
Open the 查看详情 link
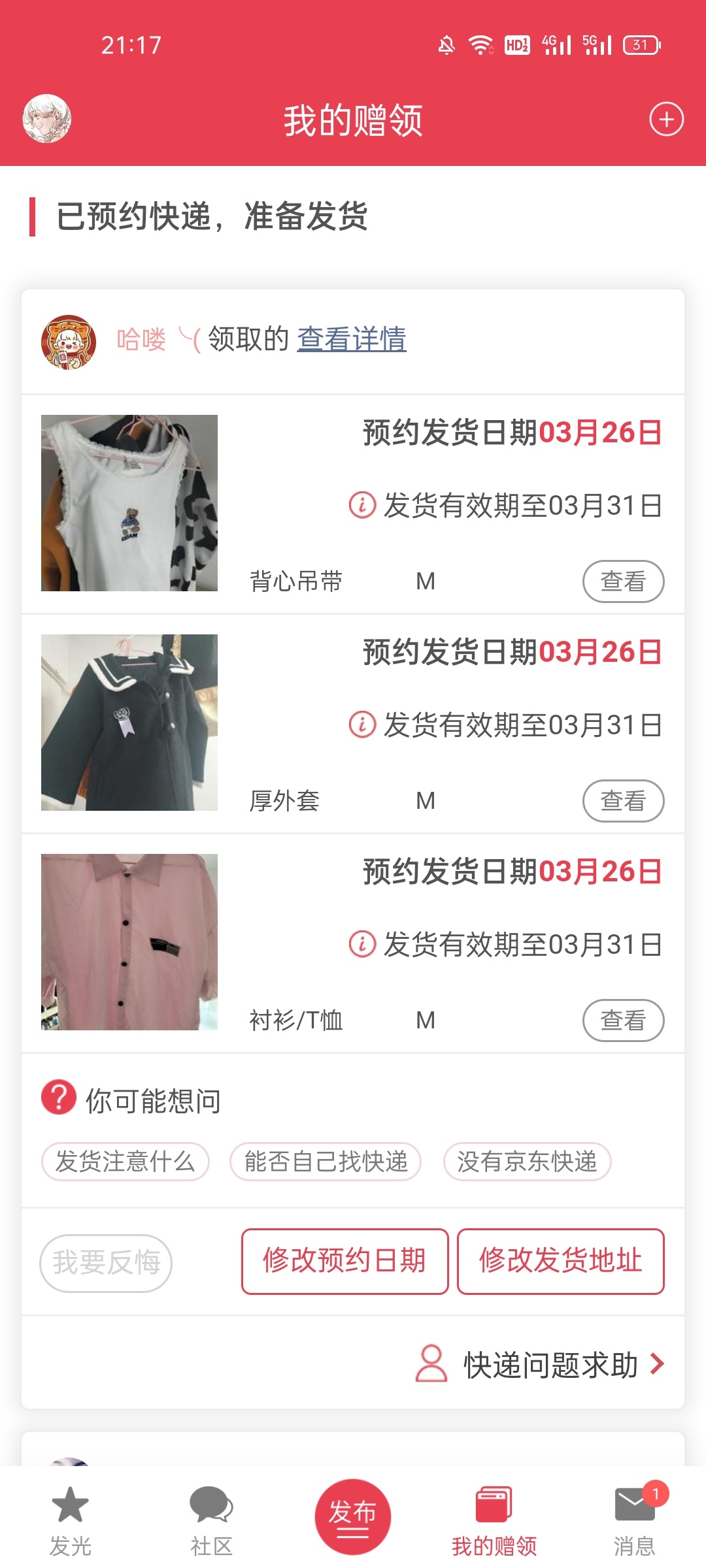click(x=352, y=339)
